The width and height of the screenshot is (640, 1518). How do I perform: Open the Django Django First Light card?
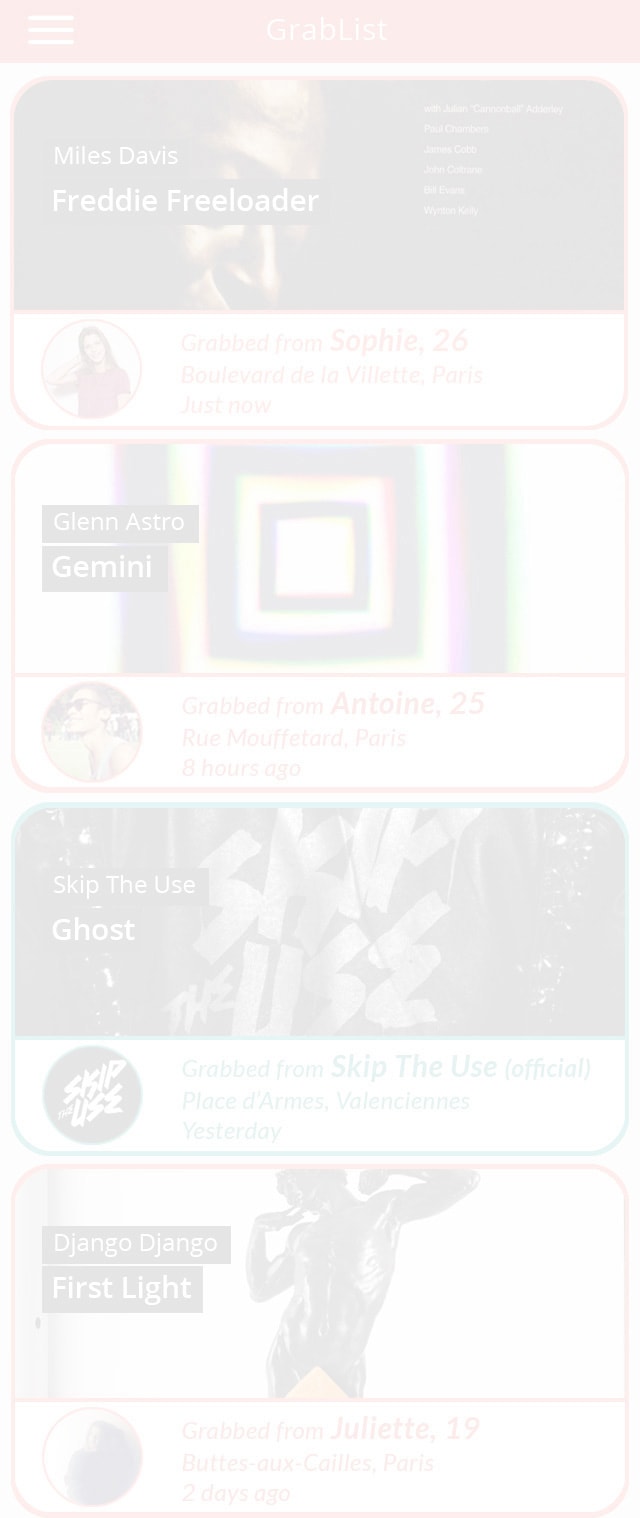click(x=320, y=1283)
